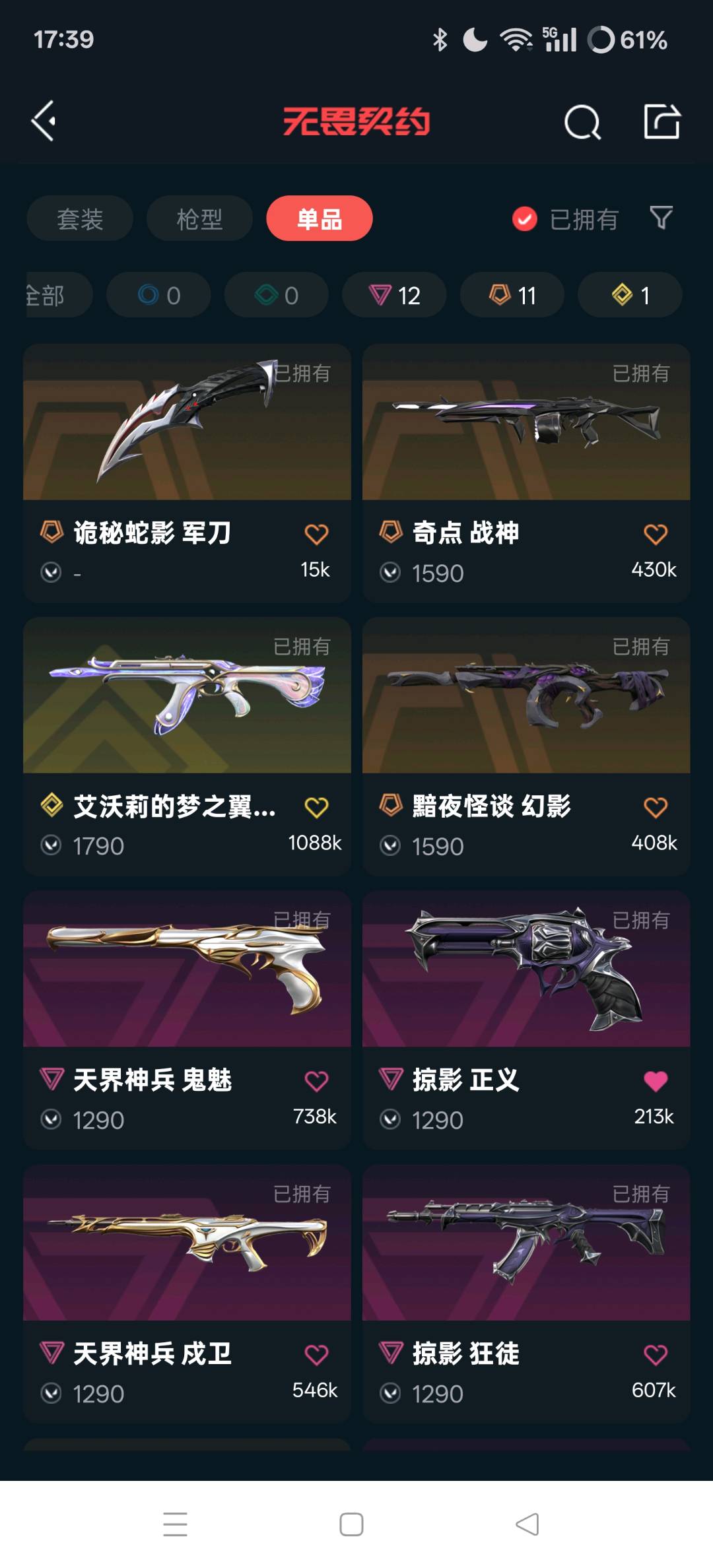713x1568 pixels.
Task: Go back using the top-left arrow
Action: tap(44, 121)
